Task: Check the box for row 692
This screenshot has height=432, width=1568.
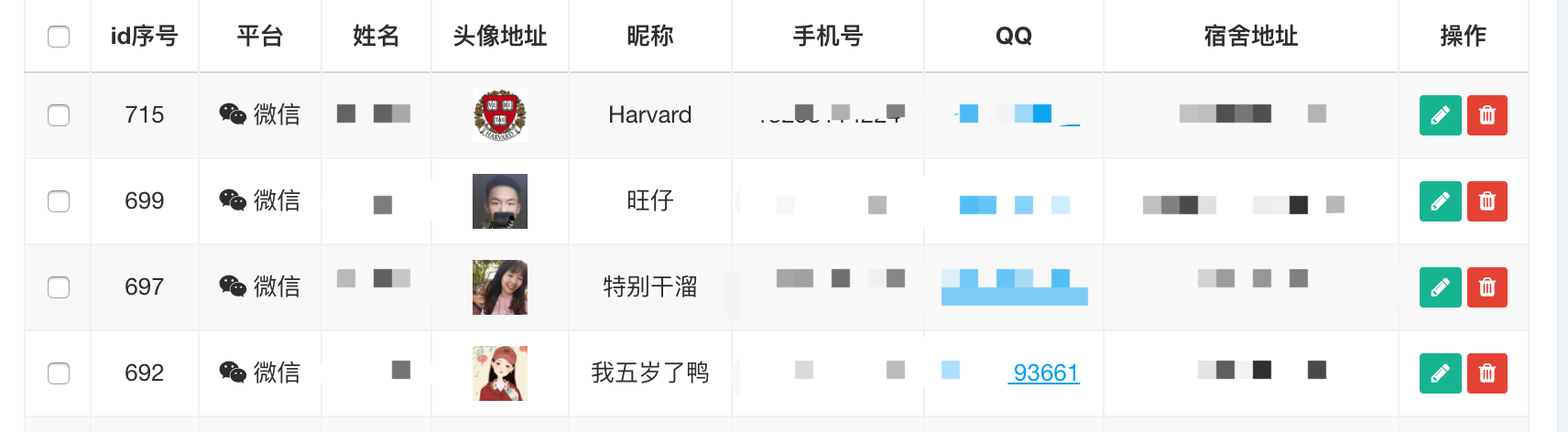Action: pos(59,373)
